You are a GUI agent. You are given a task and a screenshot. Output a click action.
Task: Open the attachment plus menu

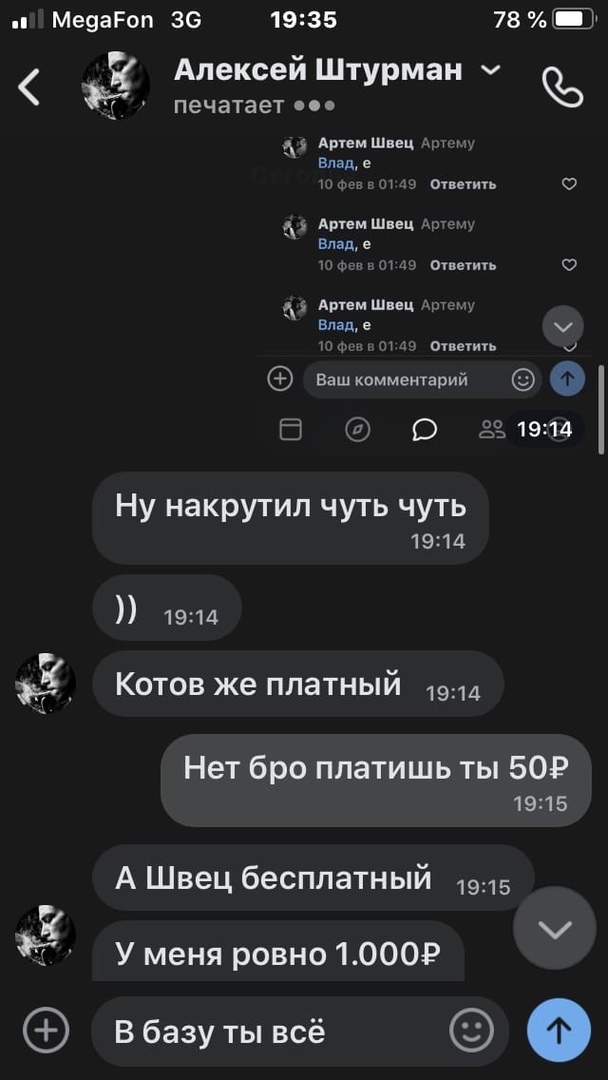point(46,1030)
